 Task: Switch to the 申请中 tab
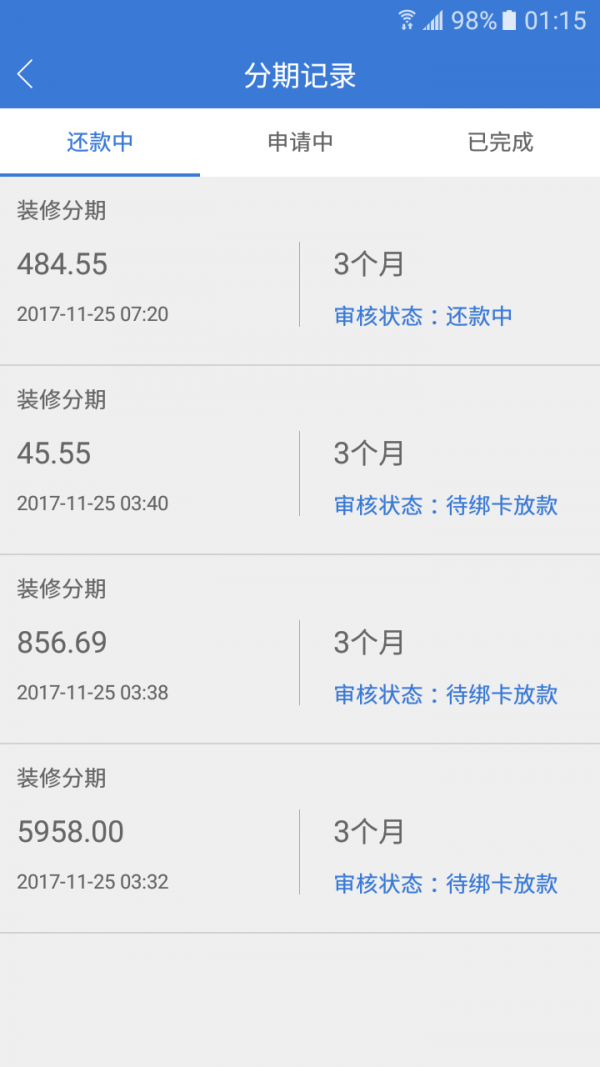coord(300,142)
